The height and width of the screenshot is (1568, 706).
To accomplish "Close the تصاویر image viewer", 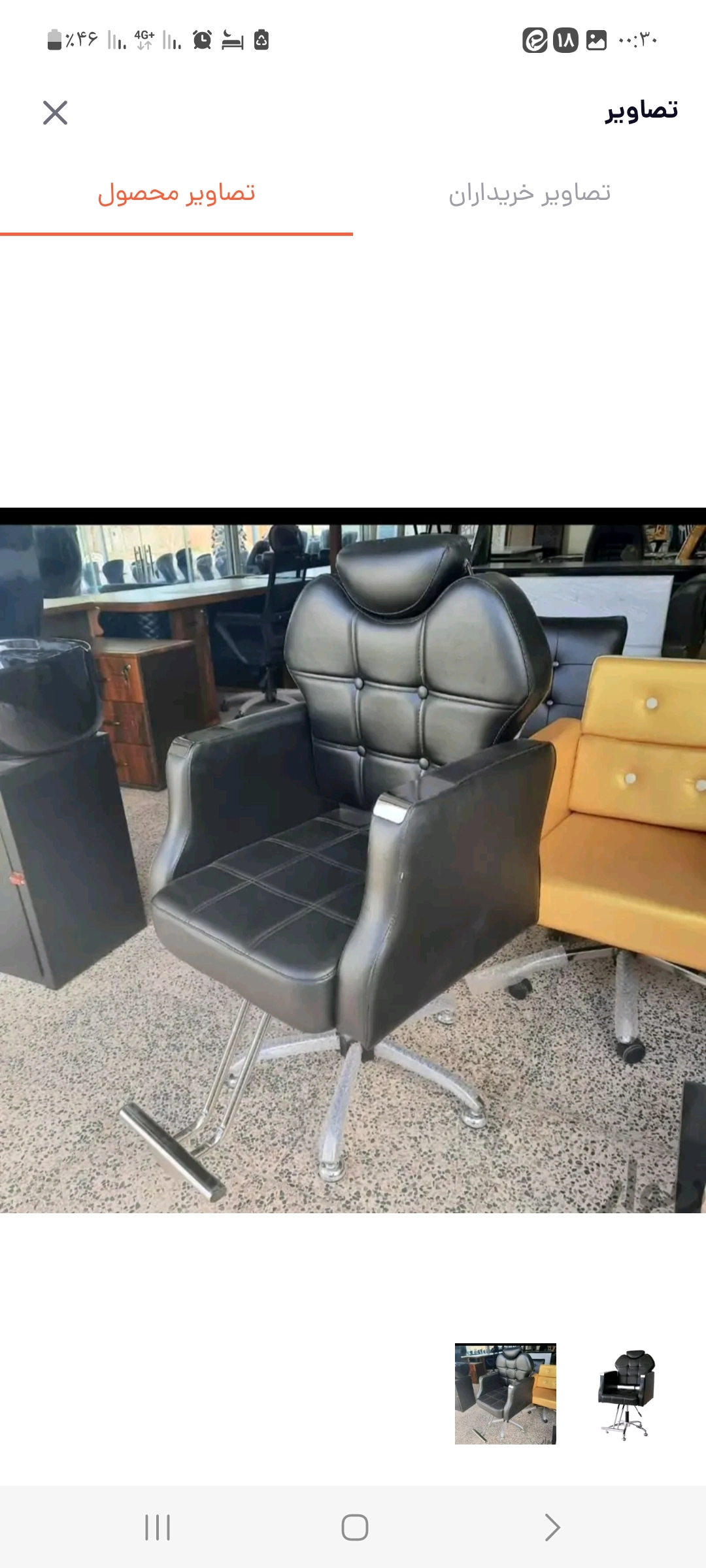I will tap(56, 112).
